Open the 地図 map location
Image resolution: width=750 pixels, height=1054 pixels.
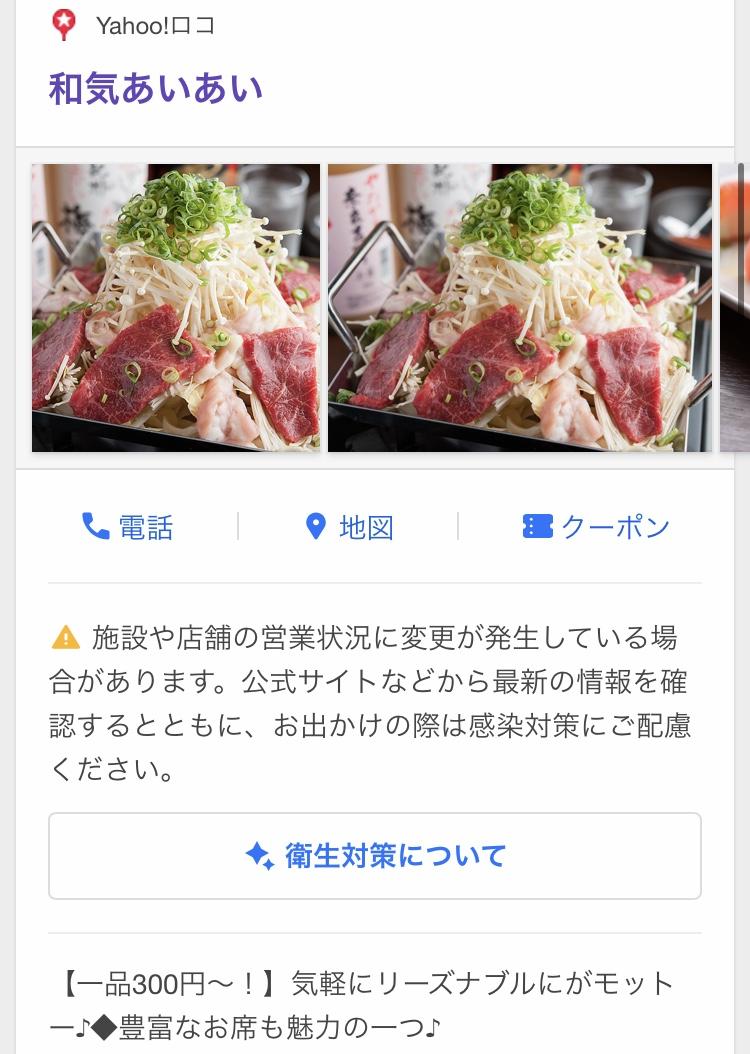coord(349,527)
